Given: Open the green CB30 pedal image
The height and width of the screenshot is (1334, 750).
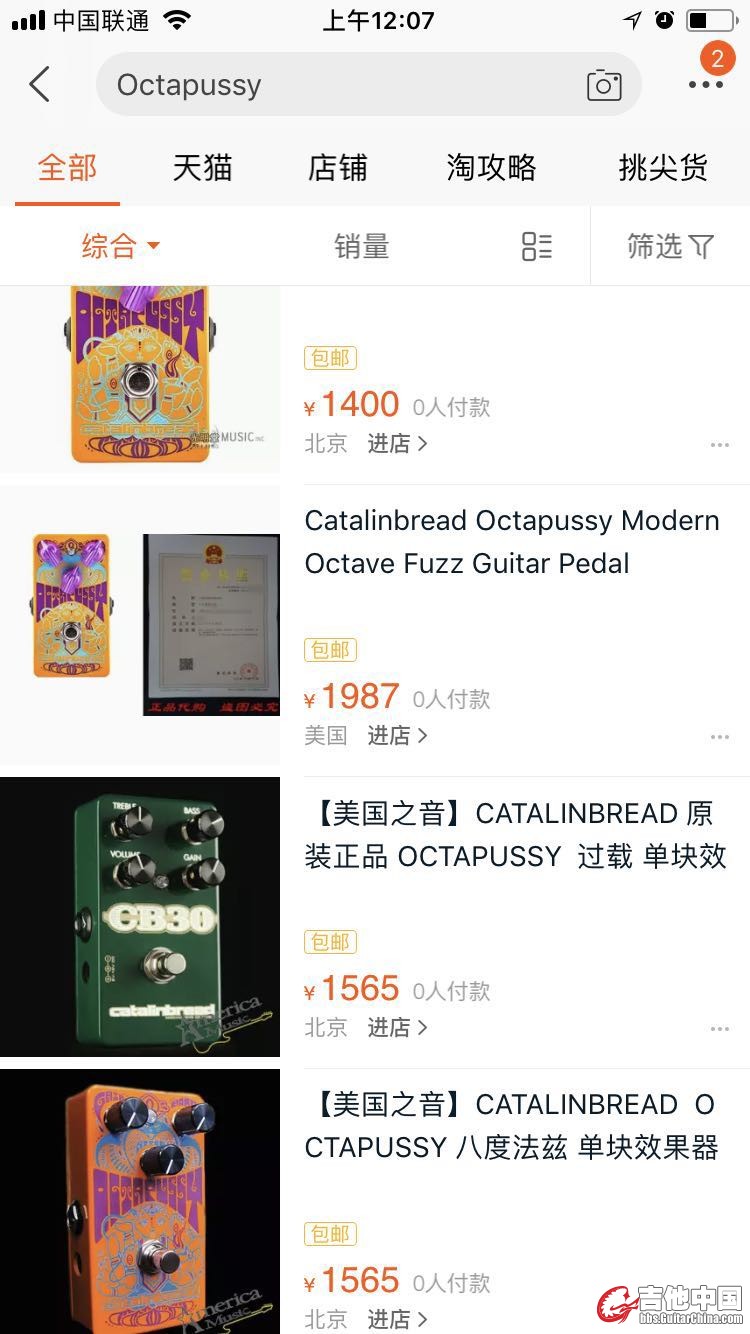Looking at the screenshot, I should coord(140,916).
